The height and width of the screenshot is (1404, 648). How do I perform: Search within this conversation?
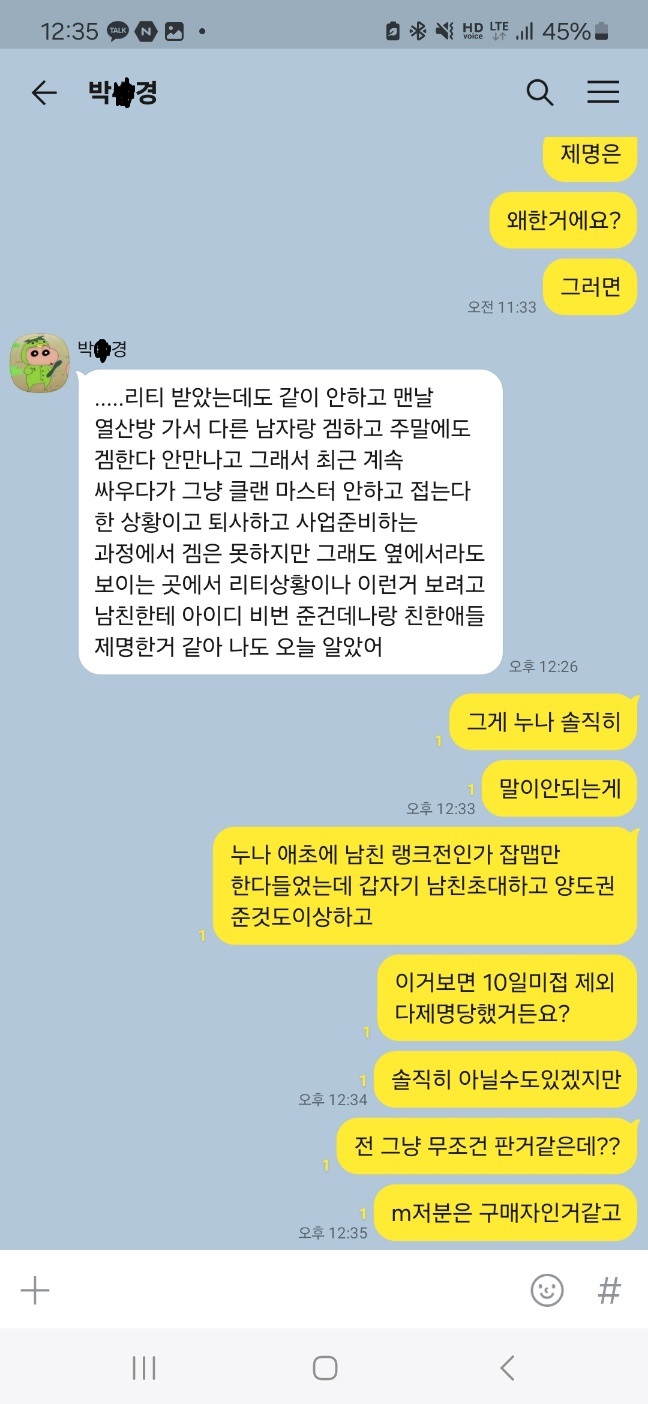click(x=540, y=93)
